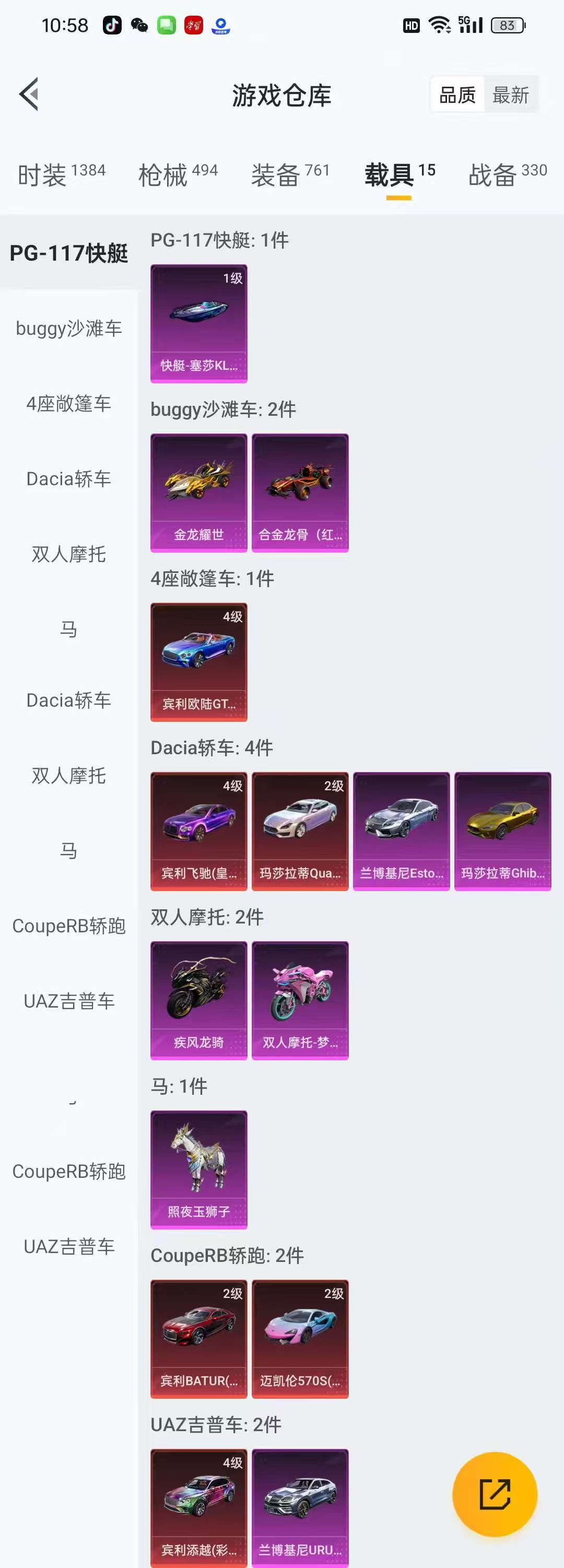Jump to buggy沙滩车 in the sidebar

click(69, 329)
